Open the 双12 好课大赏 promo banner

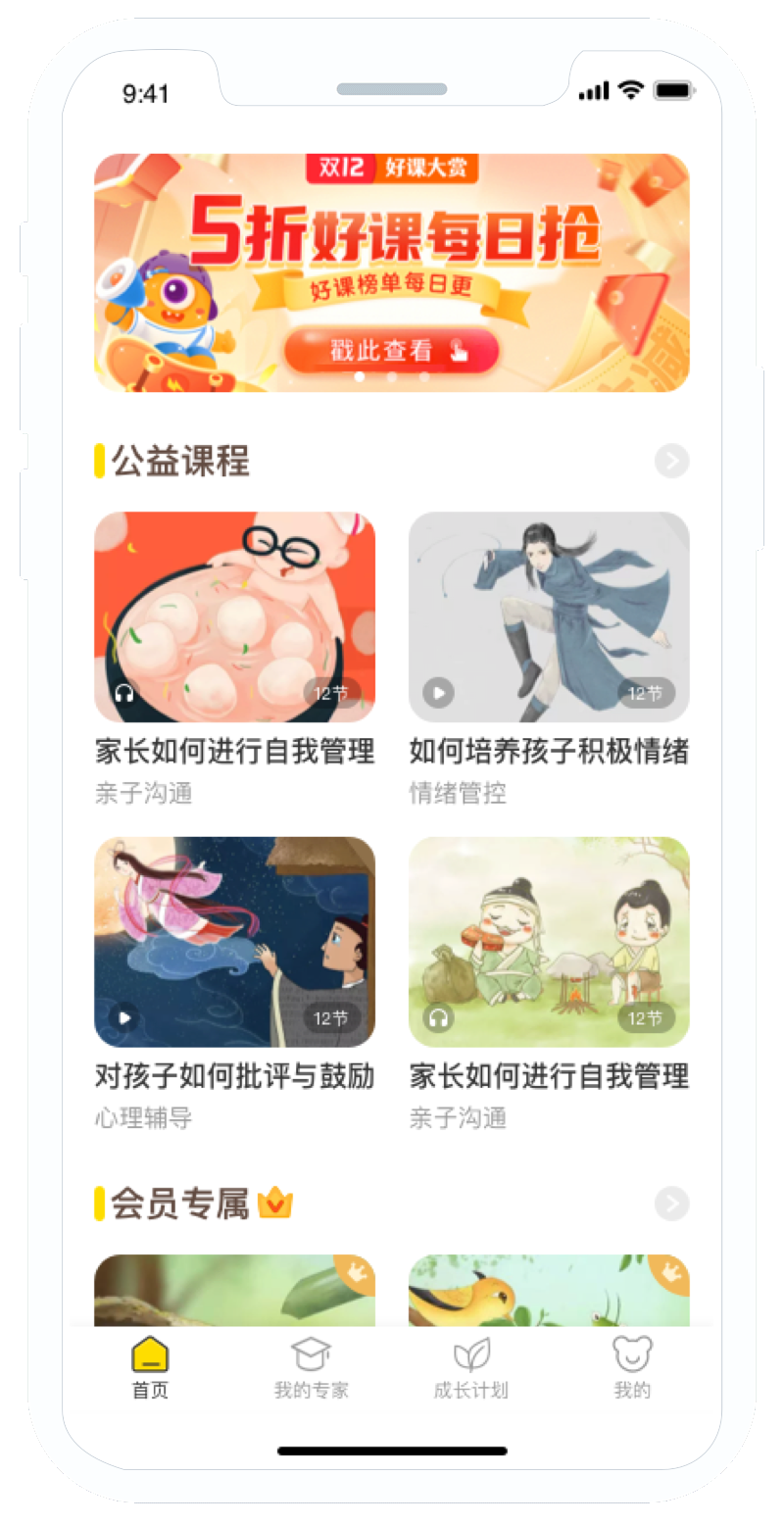(391, 271)
